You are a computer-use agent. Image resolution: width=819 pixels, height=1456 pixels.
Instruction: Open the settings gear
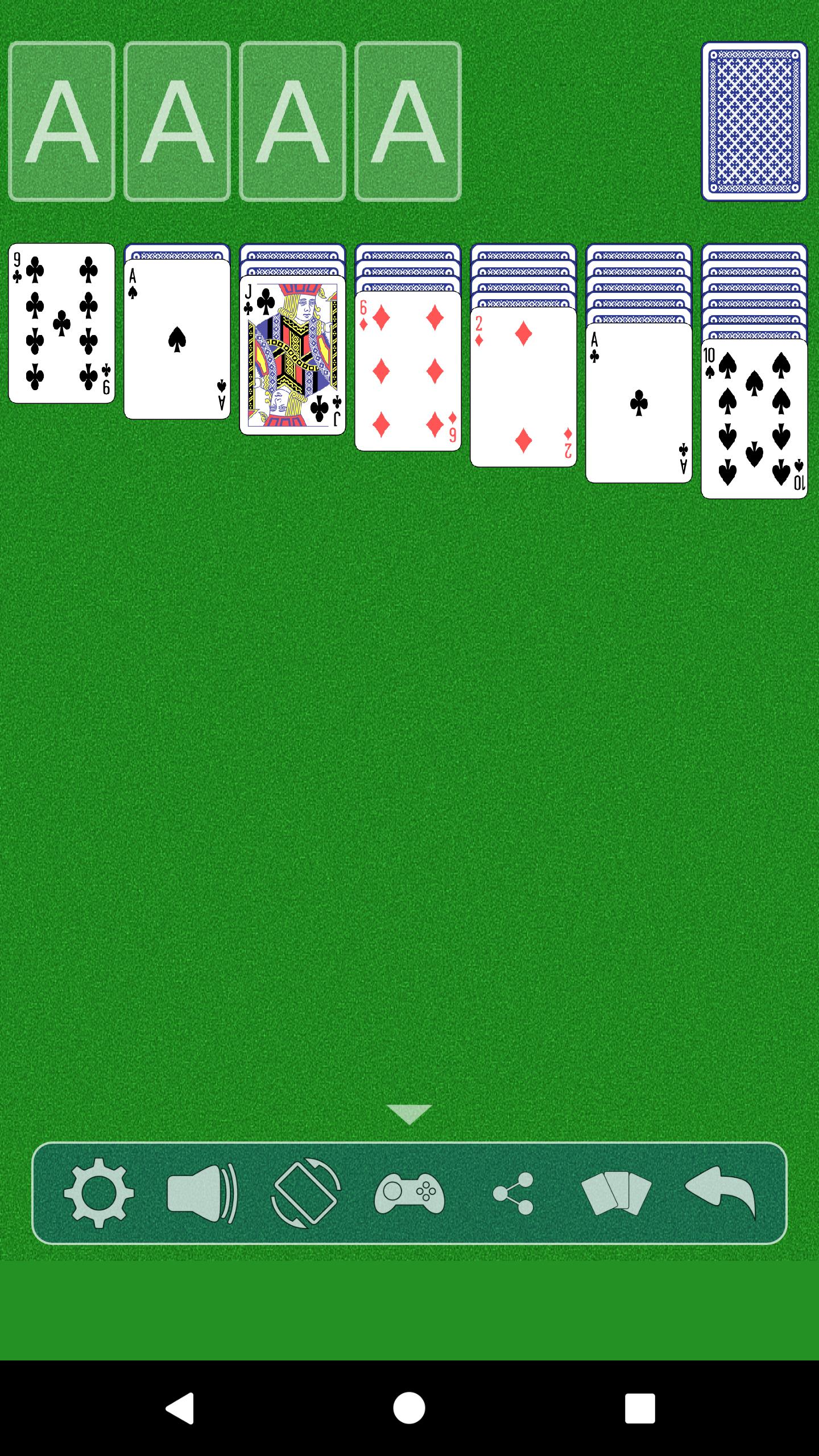point(98,1193)
